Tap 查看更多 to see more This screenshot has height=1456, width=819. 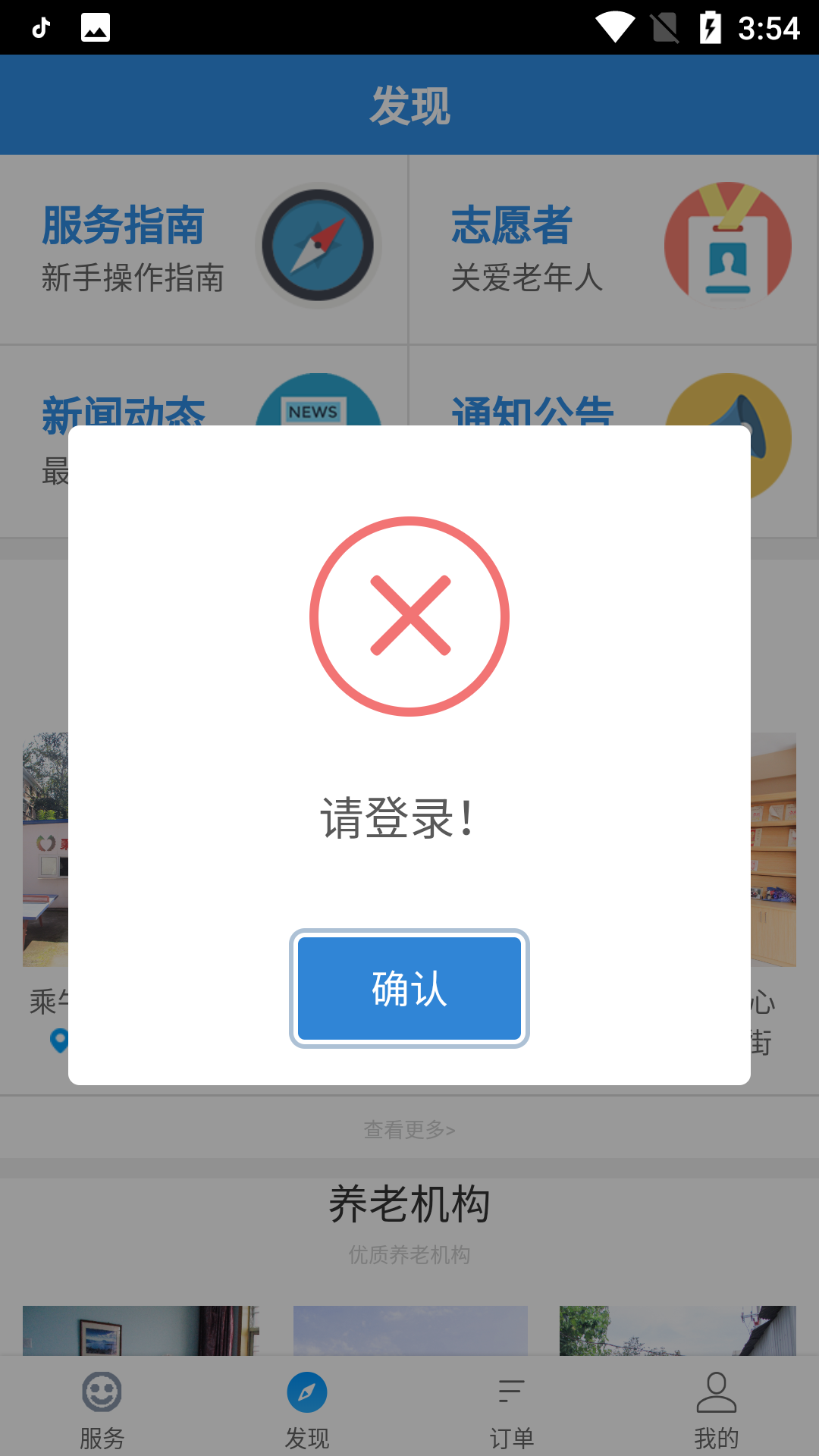click(x=409, y=1129)
